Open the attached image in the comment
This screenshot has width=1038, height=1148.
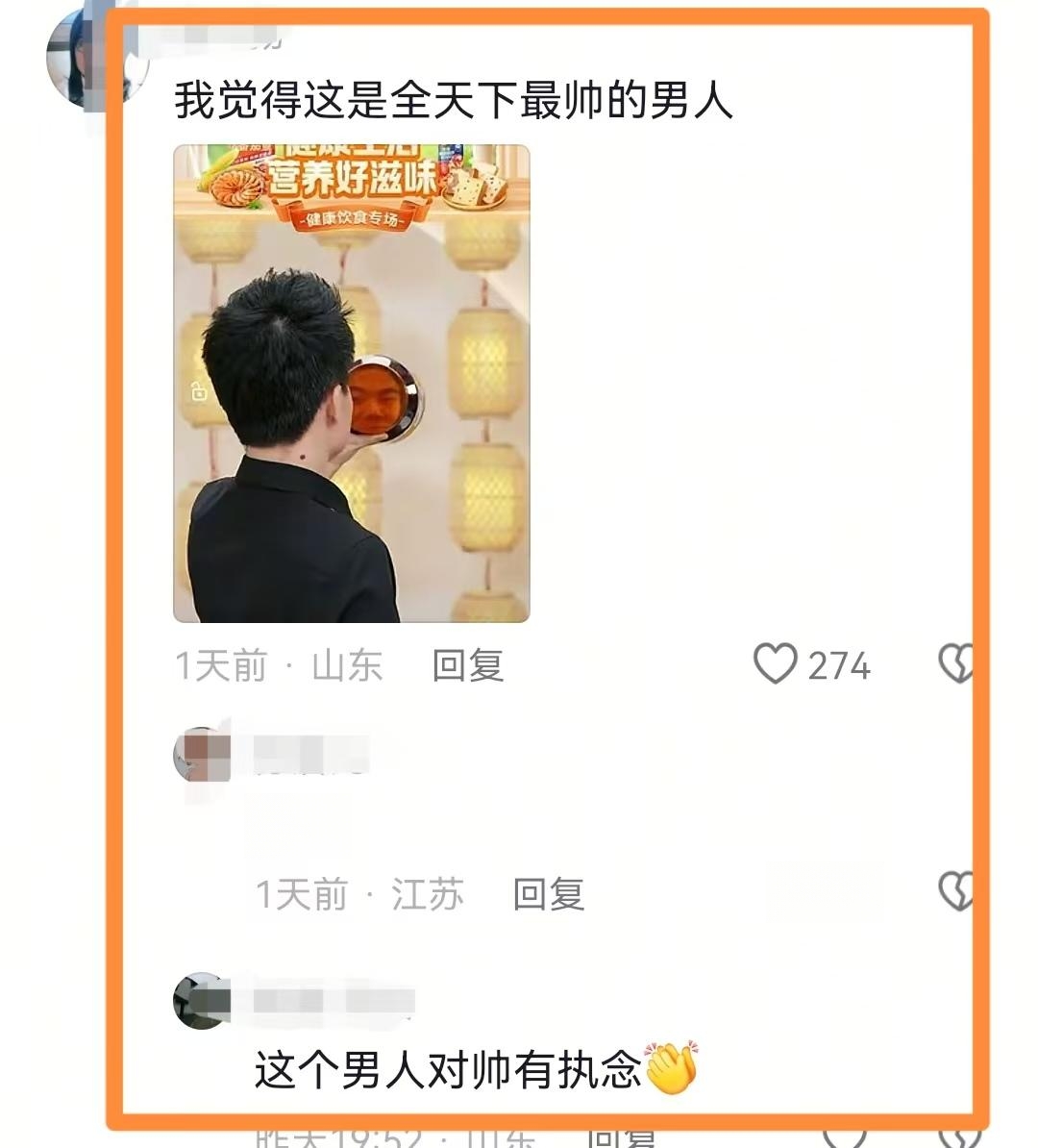pyautogui.click(x=352, y=384)
